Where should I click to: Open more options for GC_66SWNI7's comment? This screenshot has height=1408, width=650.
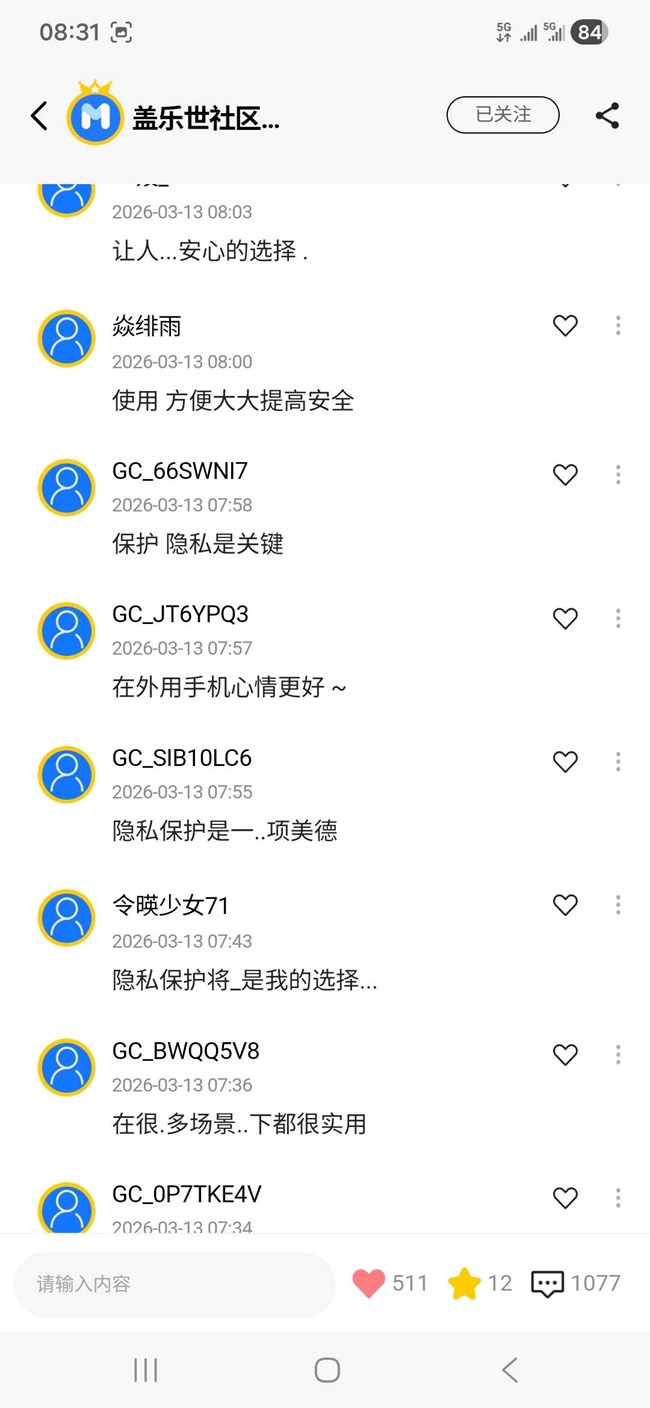(x=618, y=475)
